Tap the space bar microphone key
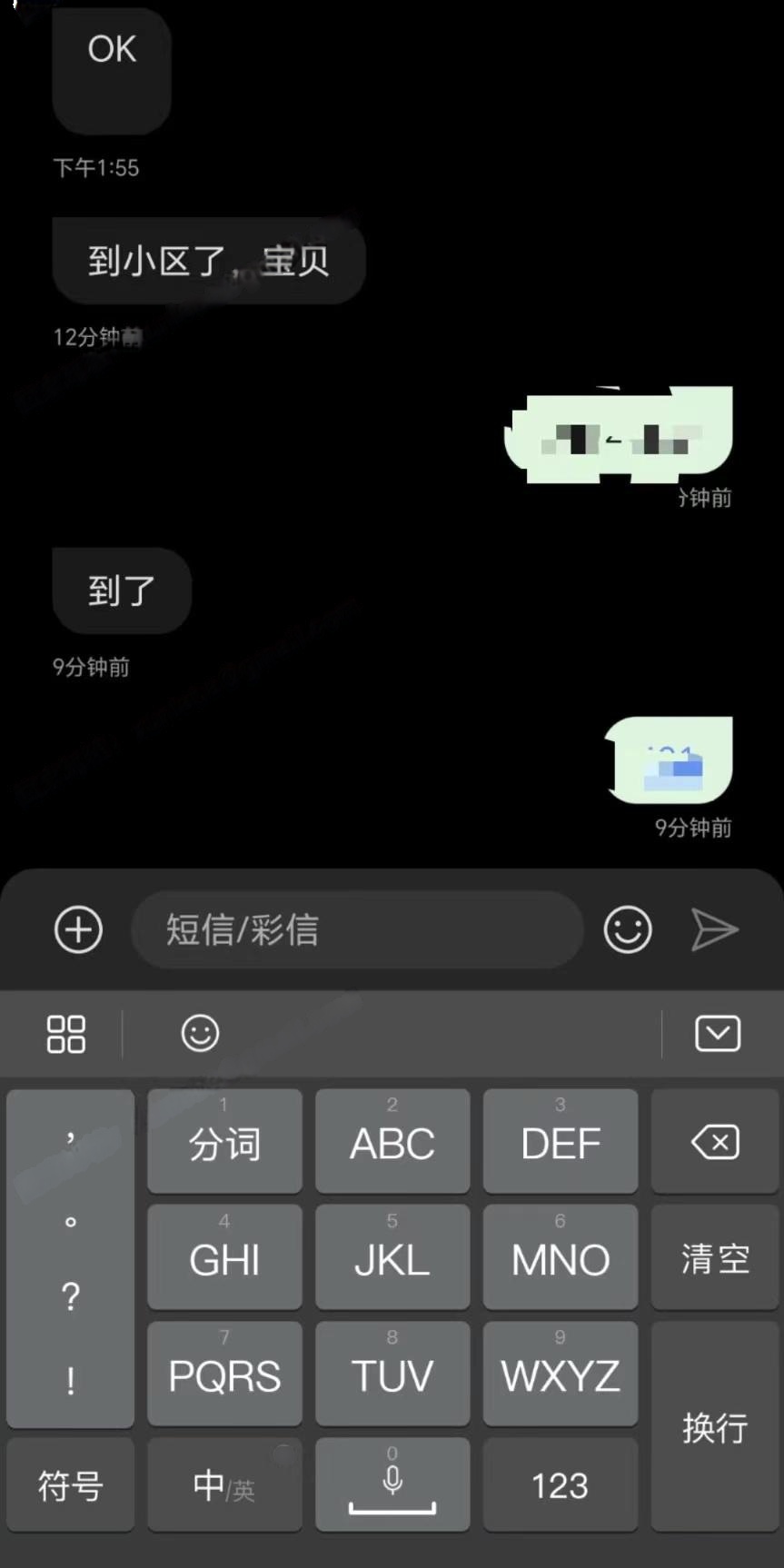 (x=392, y=1485)
